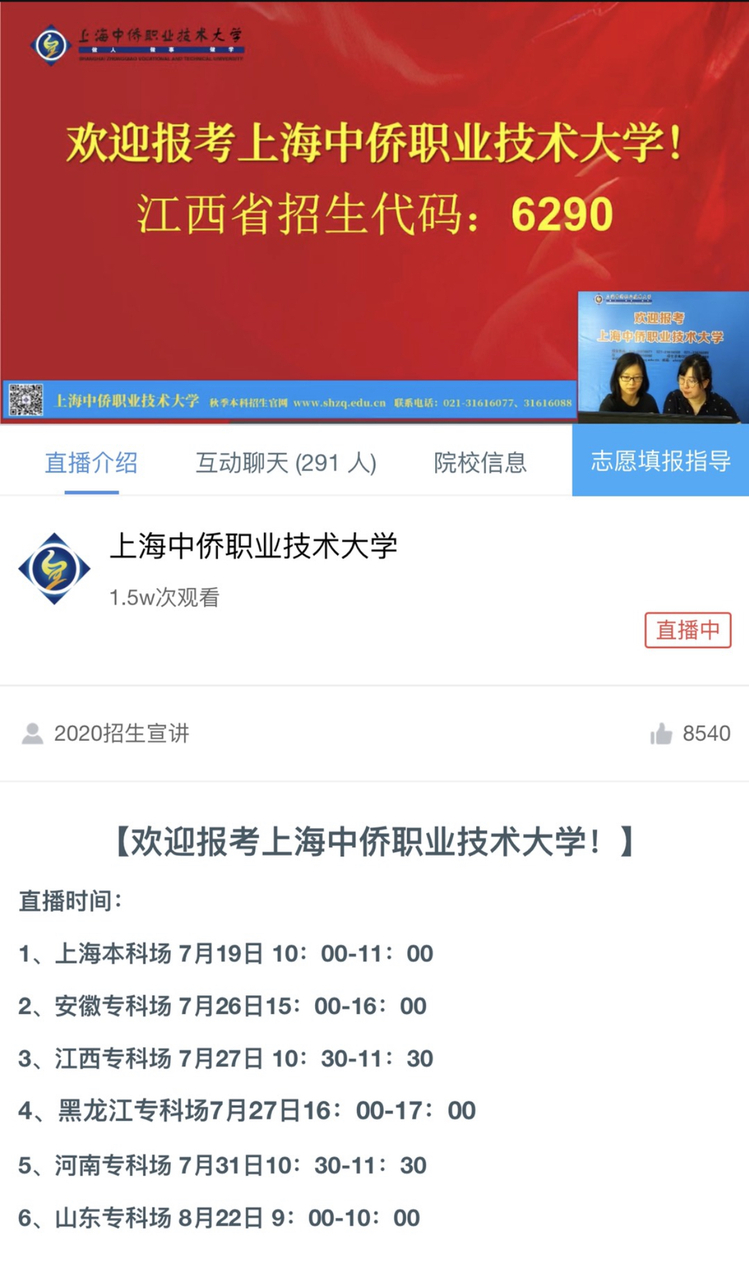
Task: Open 上海中侨职业技术大学 school profile
Action: coord(252,546)
